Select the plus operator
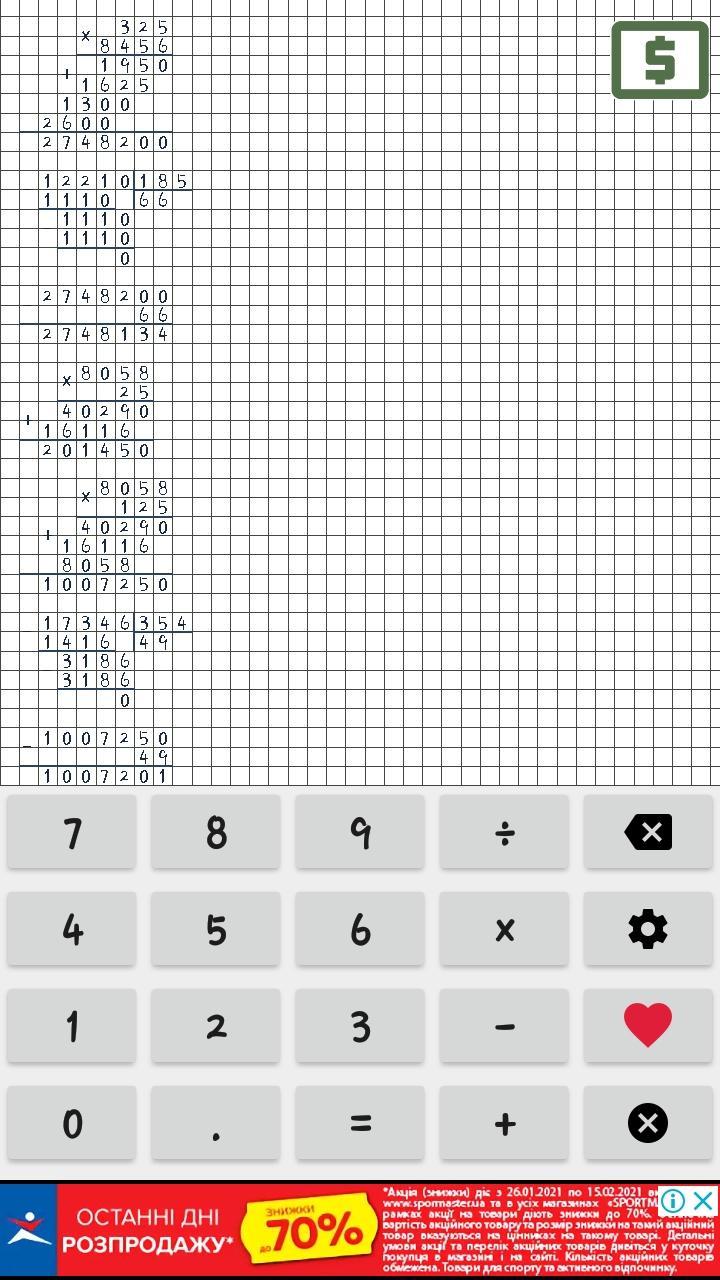Screen dimensions: 720x1280 click(x=504, y=1123)
